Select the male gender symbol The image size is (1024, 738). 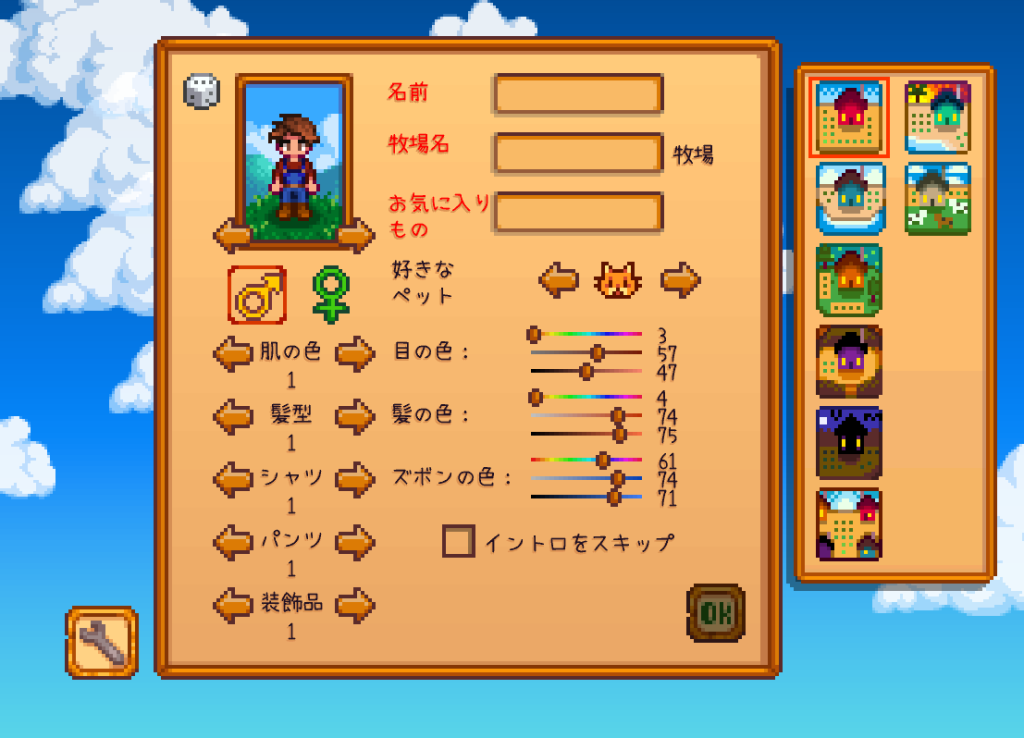[257, 294]
